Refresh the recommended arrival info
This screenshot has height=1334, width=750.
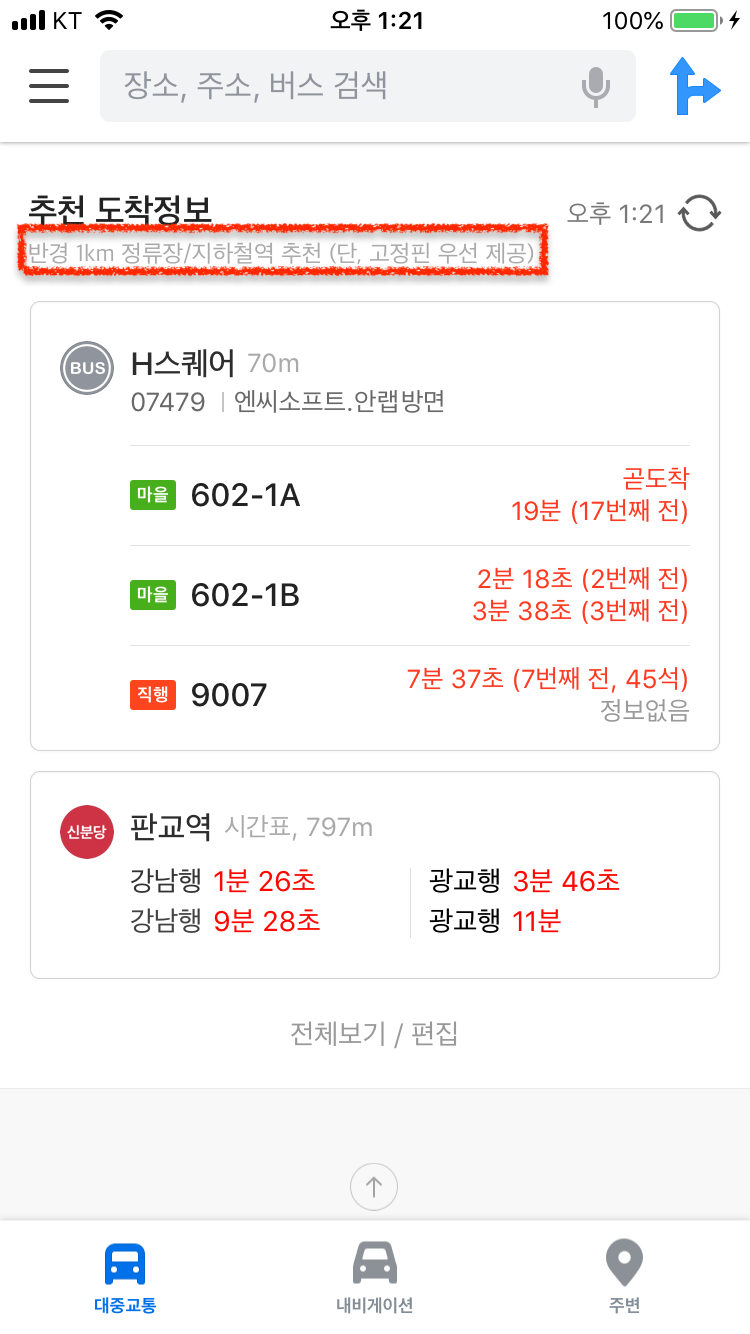pos(699,213)
